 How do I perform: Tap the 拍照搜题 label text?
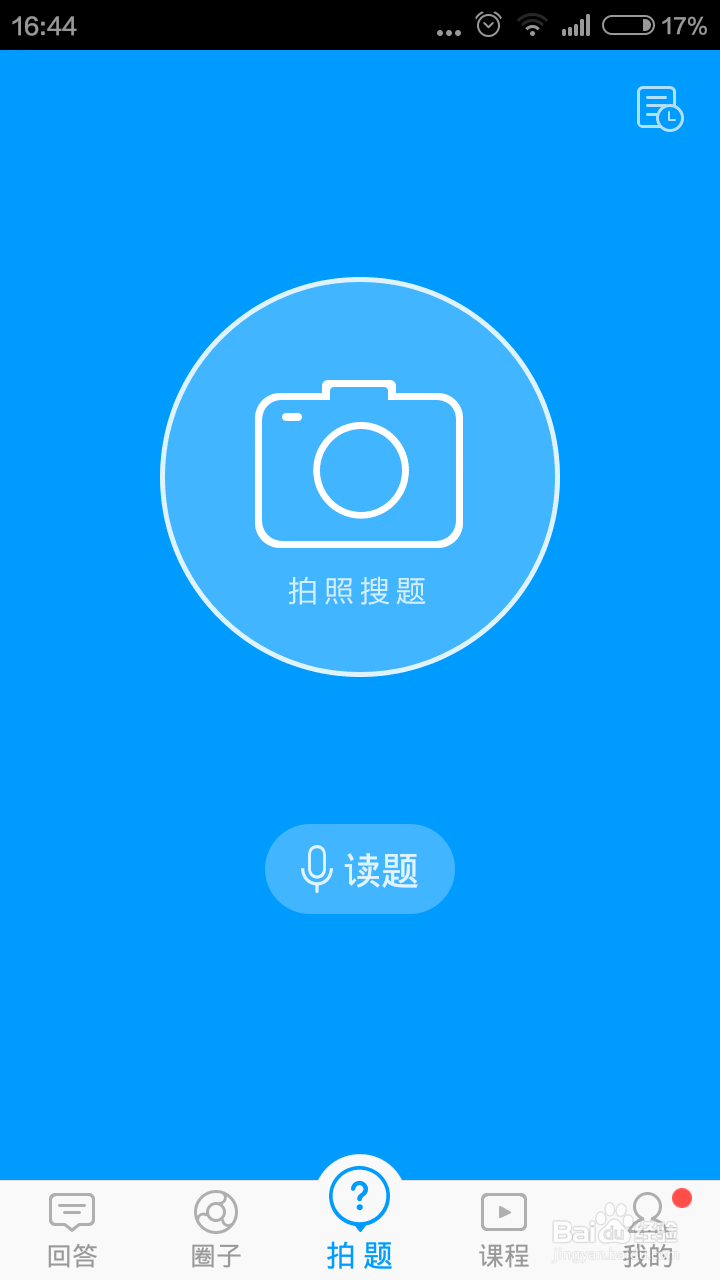click(359, 590)
